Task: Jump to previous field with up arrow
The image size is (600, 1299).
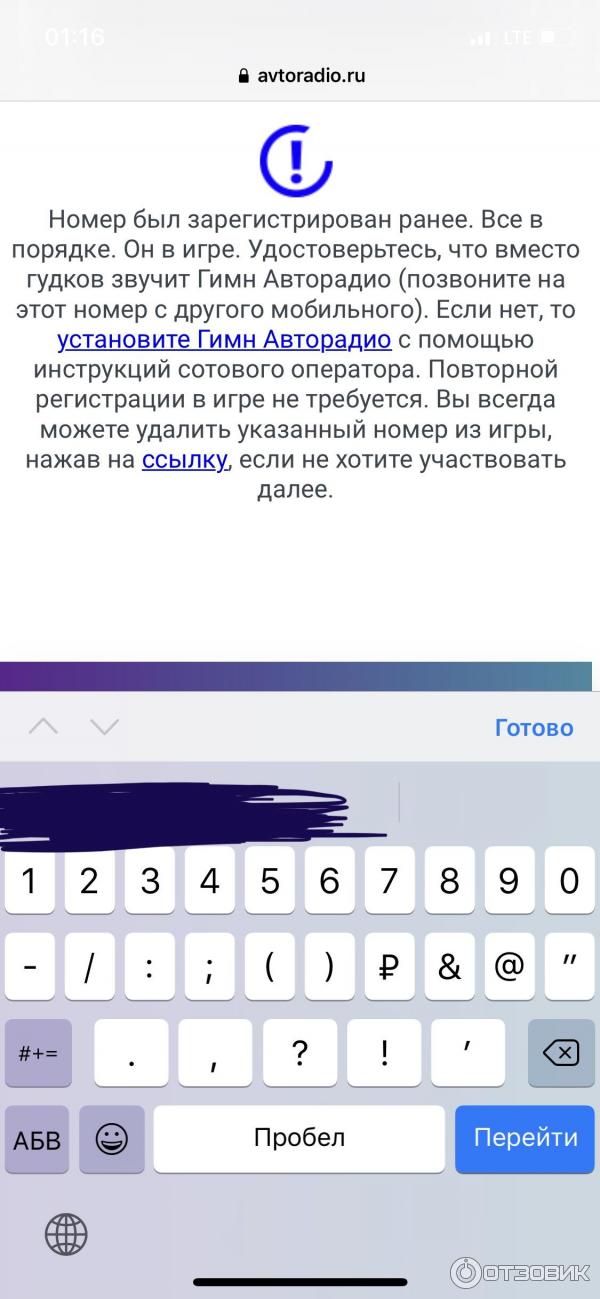Action: coord(43,726)
